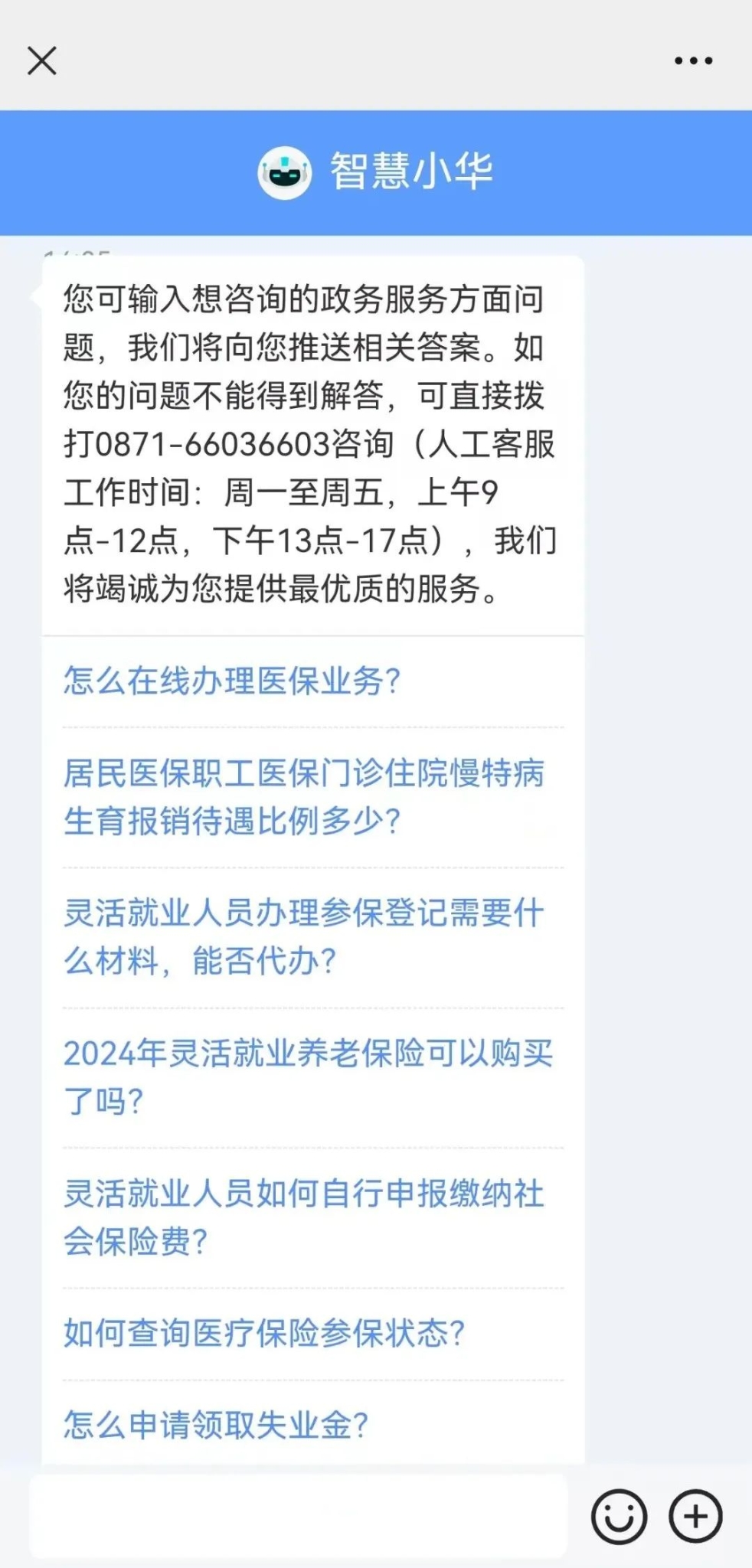Viewport: 752px width, 1568px height.
Task: Open question 怎么在线办理医保业务?
Action: tap(232, 681)
